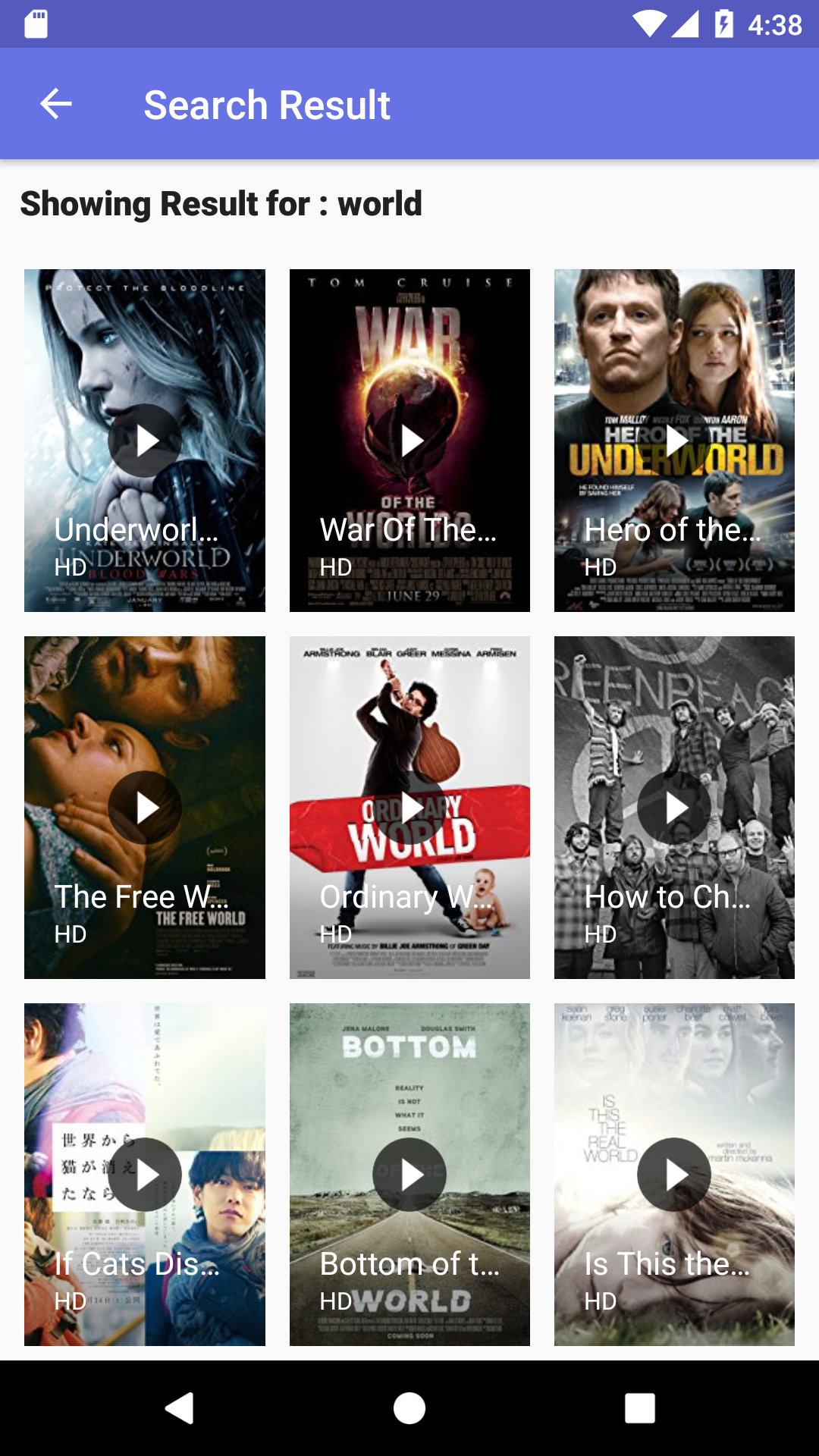The height and width of the screenshot is (1456, 819).
Task: Choose the Ordinary World movie tile
Action: 409,808
